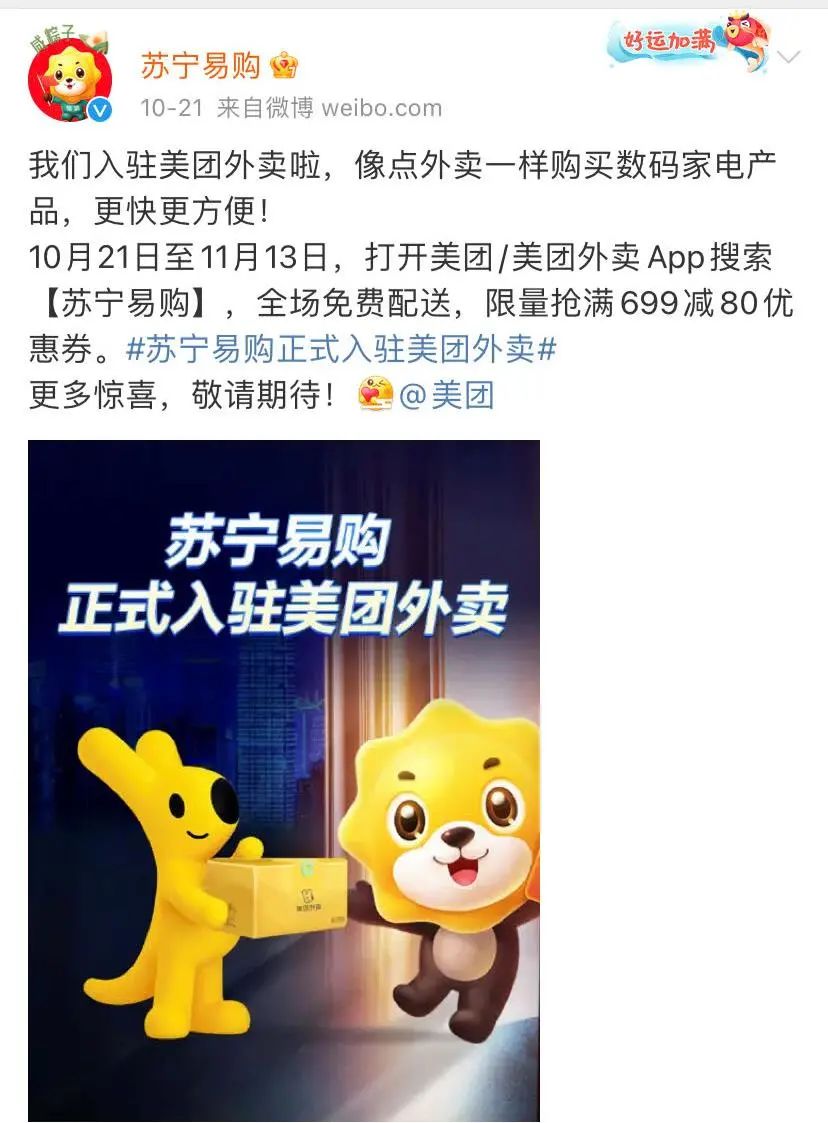The height and width of the screenshot is (1123, 828).
Task: Open hashtag #苏宁易购正式入驻美团外卖#
Action: pyautogui.click(x=341, y=350)
